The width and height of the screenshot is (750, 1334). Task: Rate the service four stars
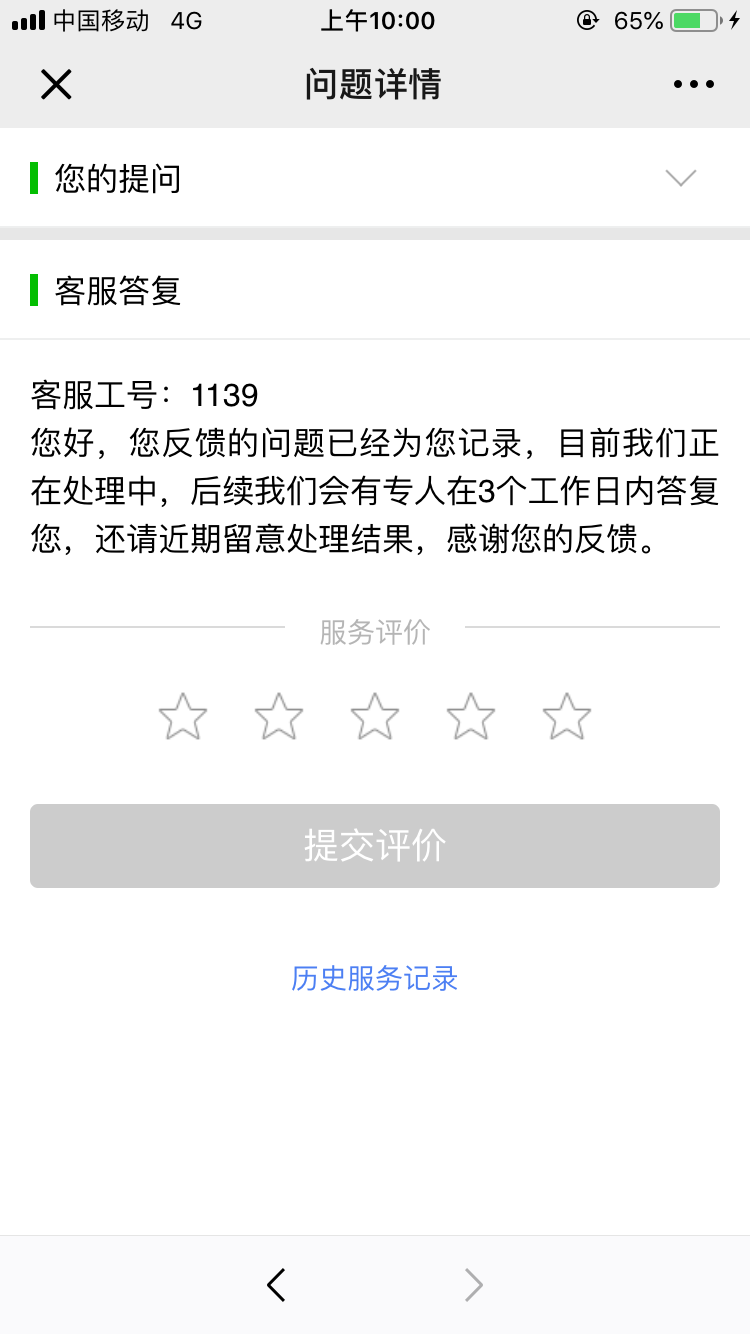pos(471,717)
